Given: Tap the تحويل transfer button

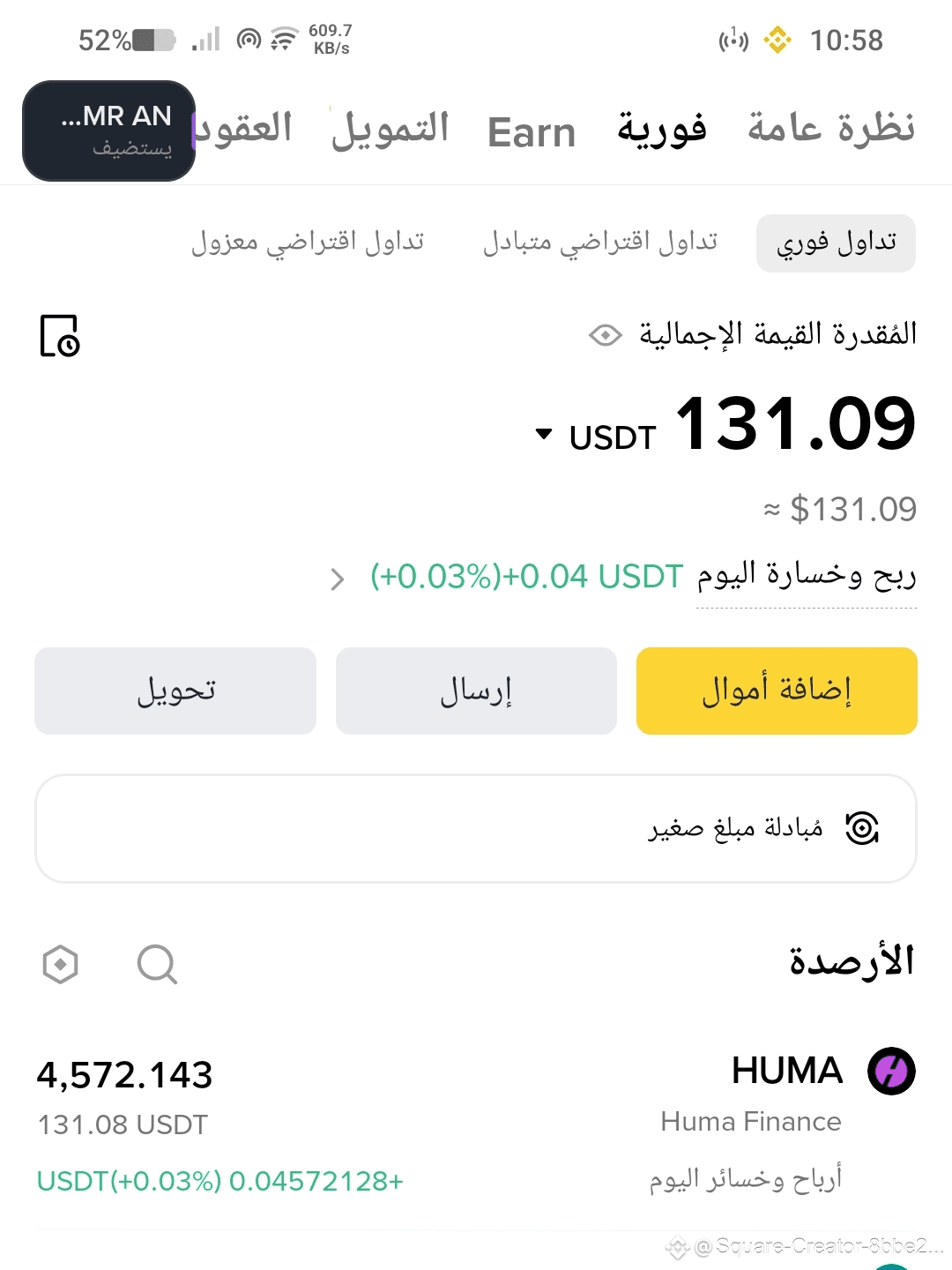Looking at the screenshot, I should pos(175,691).
